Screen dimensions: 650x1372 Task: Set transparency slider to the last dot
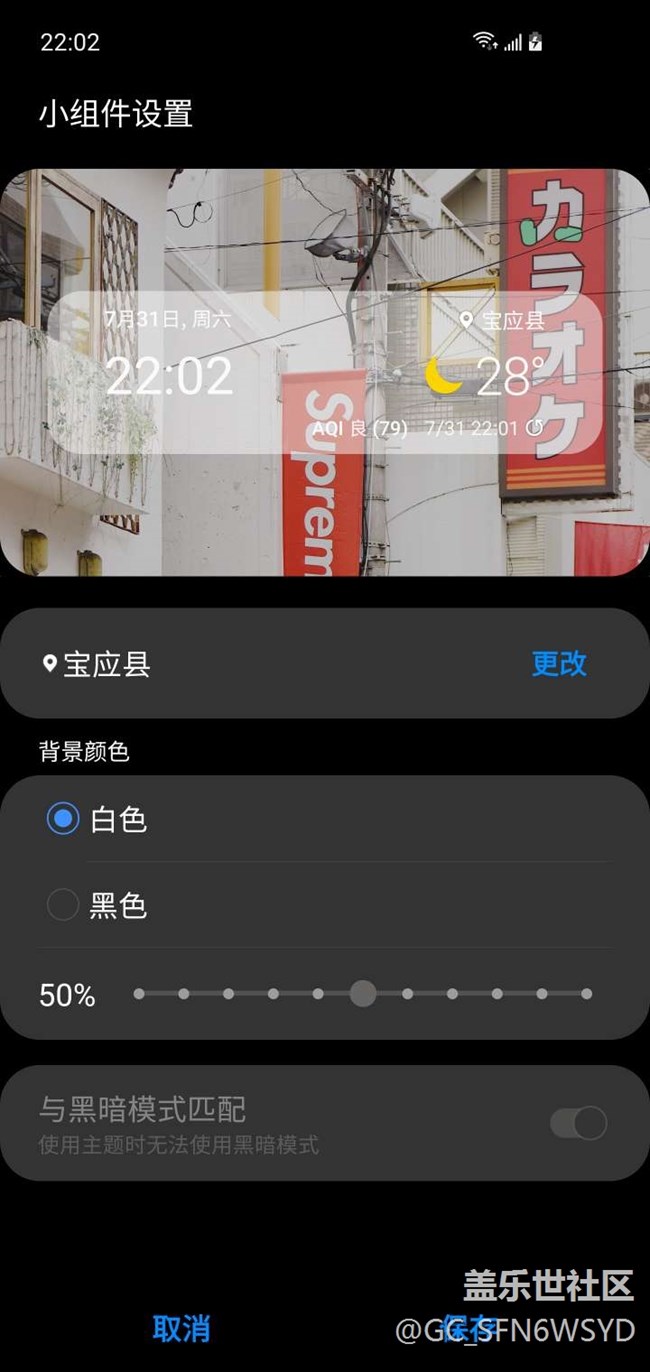pyautogui.click(x=586, y=994)
